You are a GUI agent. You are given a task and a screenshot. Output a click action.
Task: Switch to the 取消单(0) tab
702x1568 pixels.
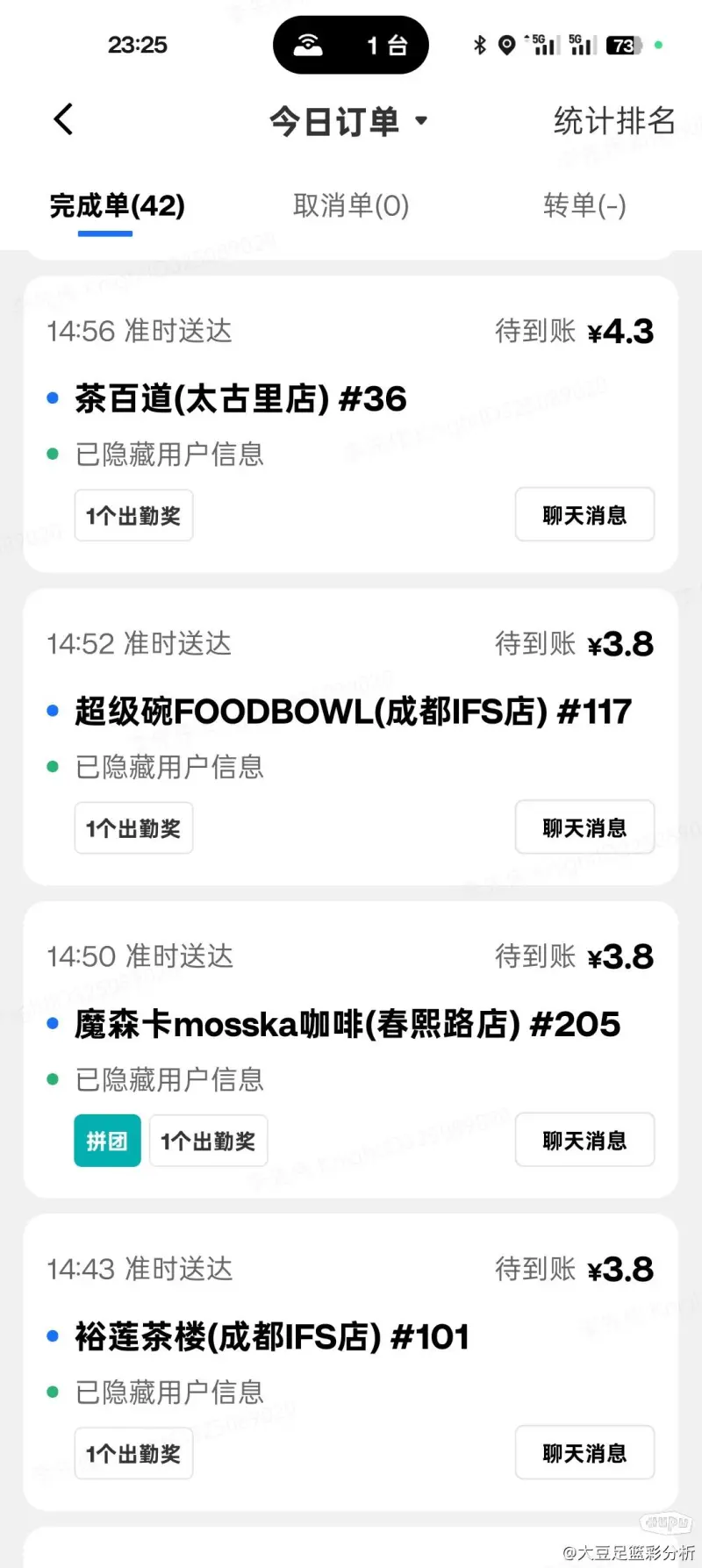351,205
